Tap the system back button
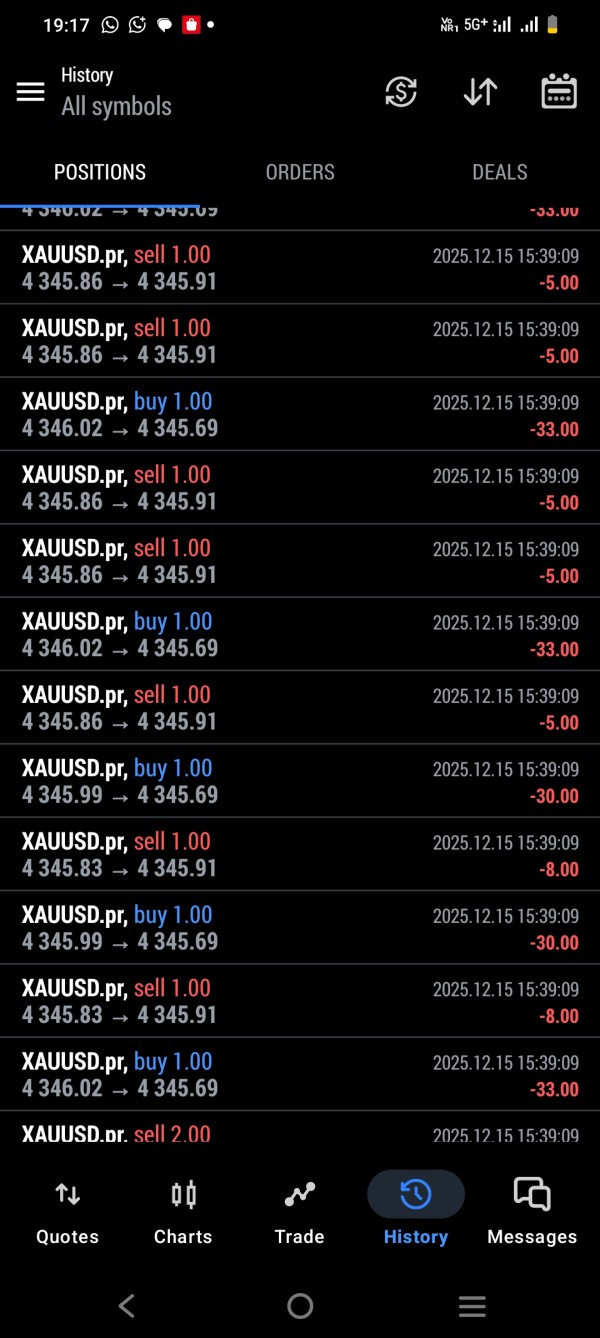The width and height of the screenshot is (600, 1338). pos(126,1305)
